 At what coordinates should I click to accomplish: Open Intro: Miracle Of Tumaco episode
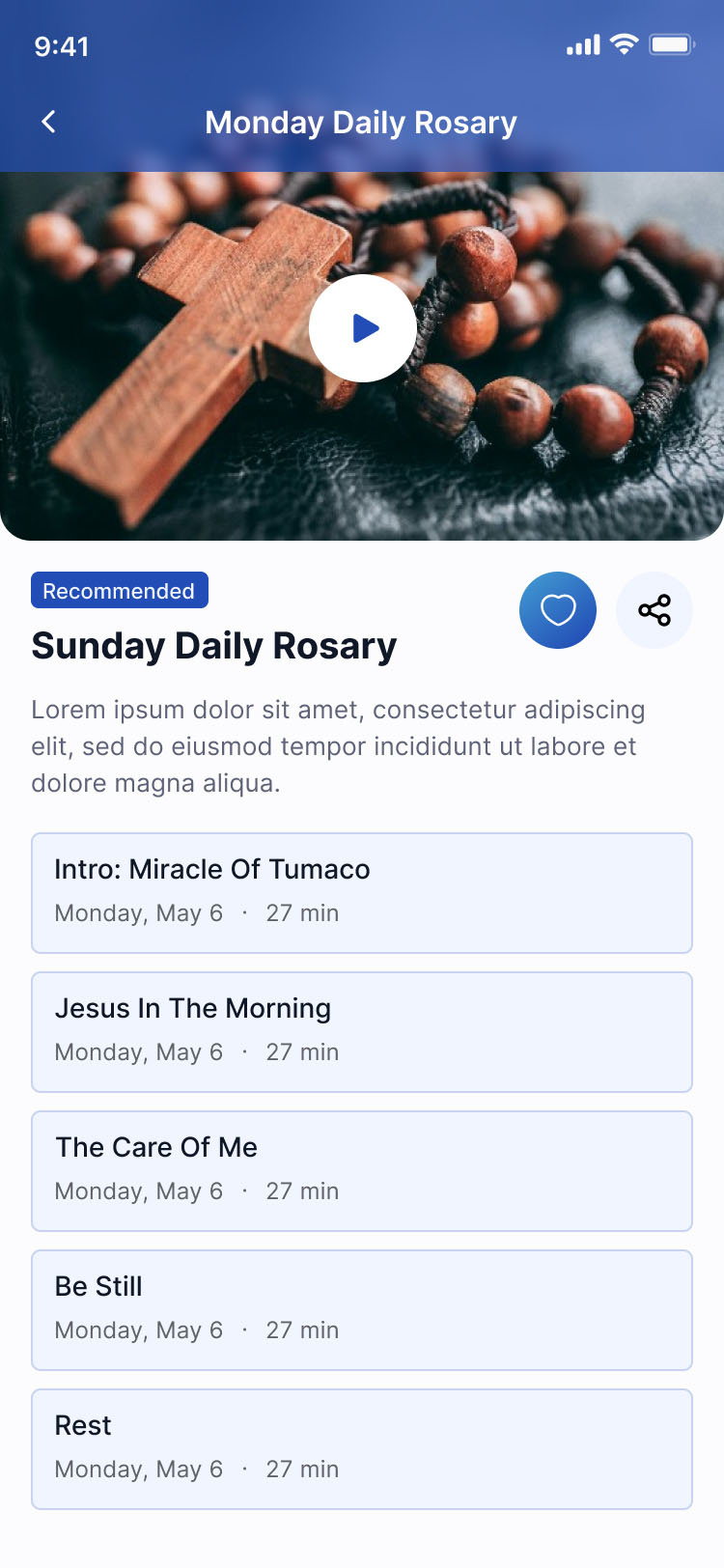pos(362,893)
